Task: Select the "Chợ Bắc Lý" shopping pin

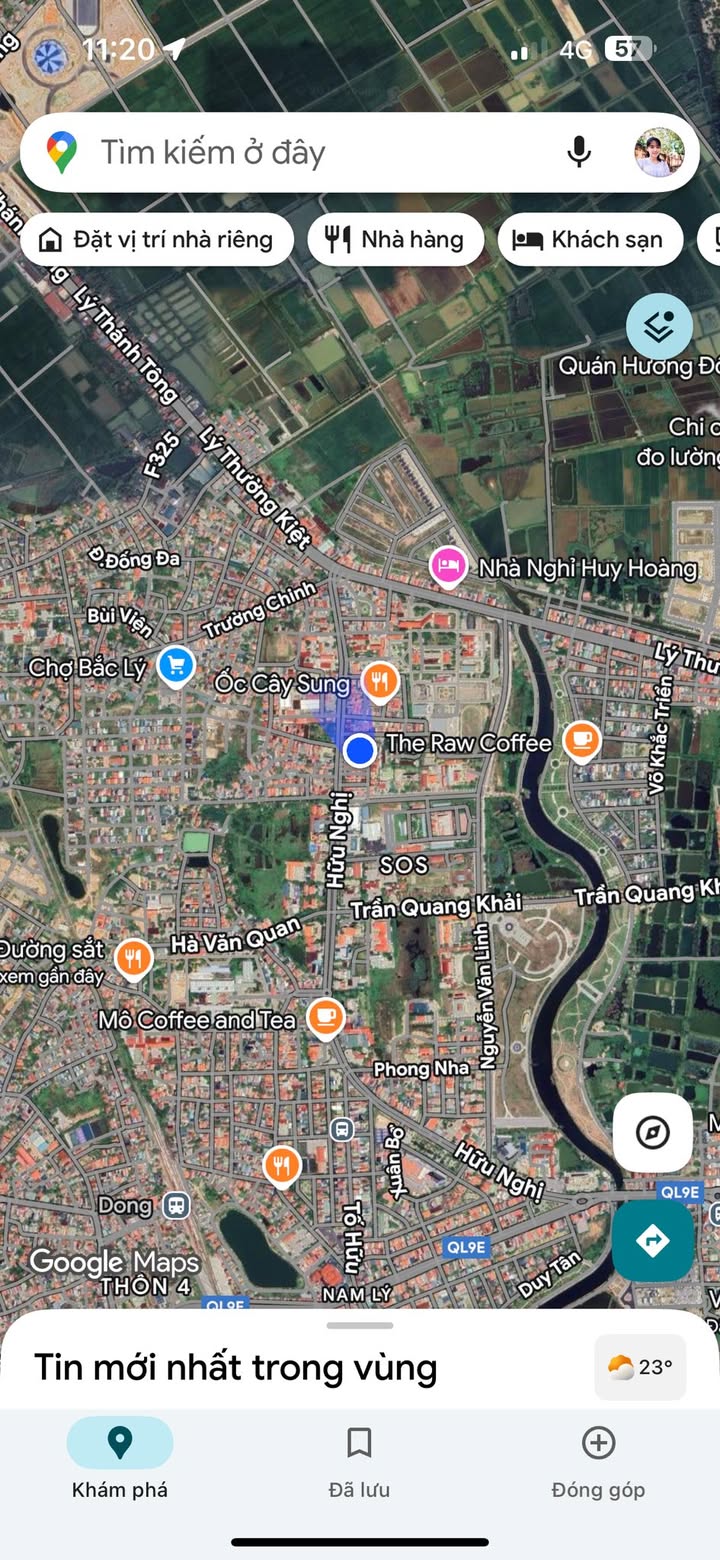Action: coord(176,664)
